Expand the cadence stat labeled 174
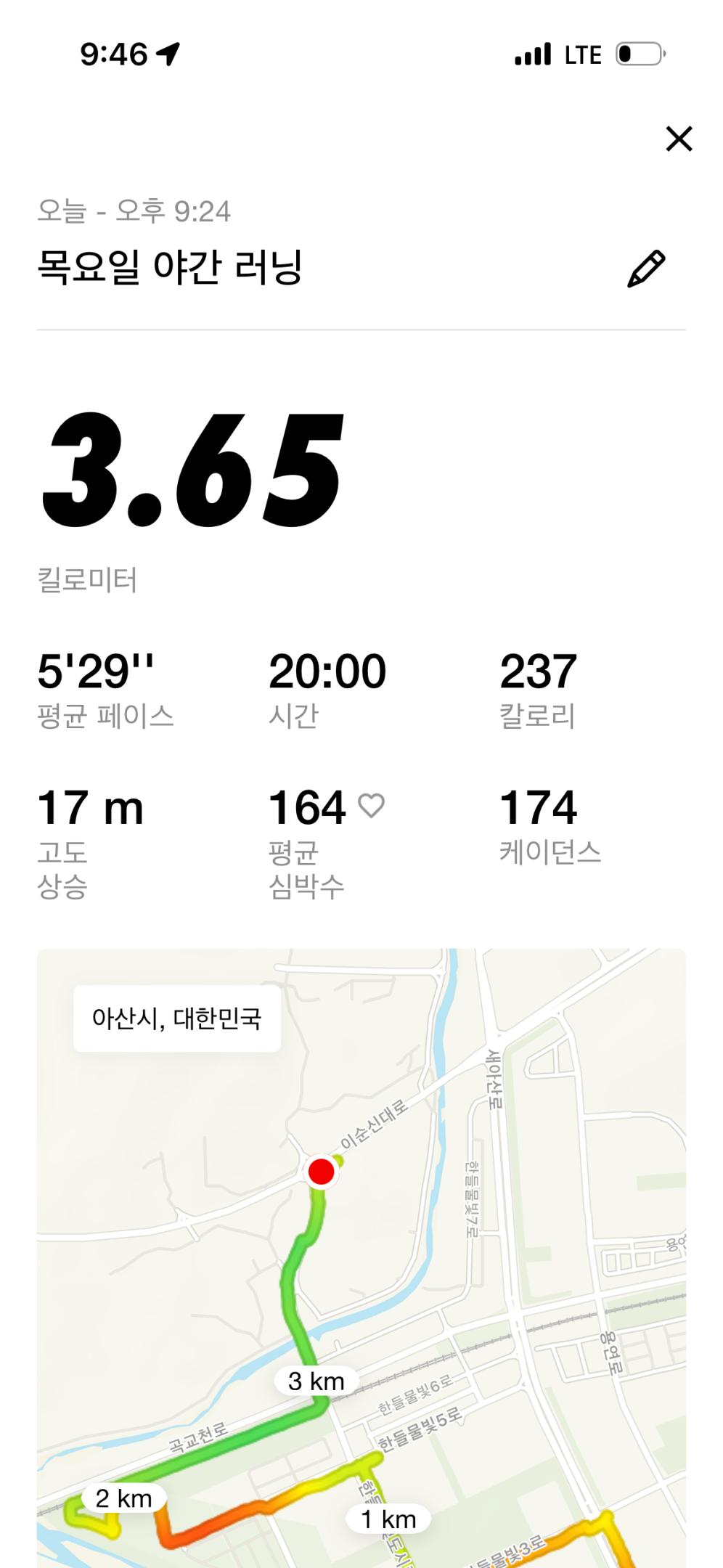Image resolution: width=723 pixels, height=1568 pixels. pyautogui.click(x=538, y=808)
